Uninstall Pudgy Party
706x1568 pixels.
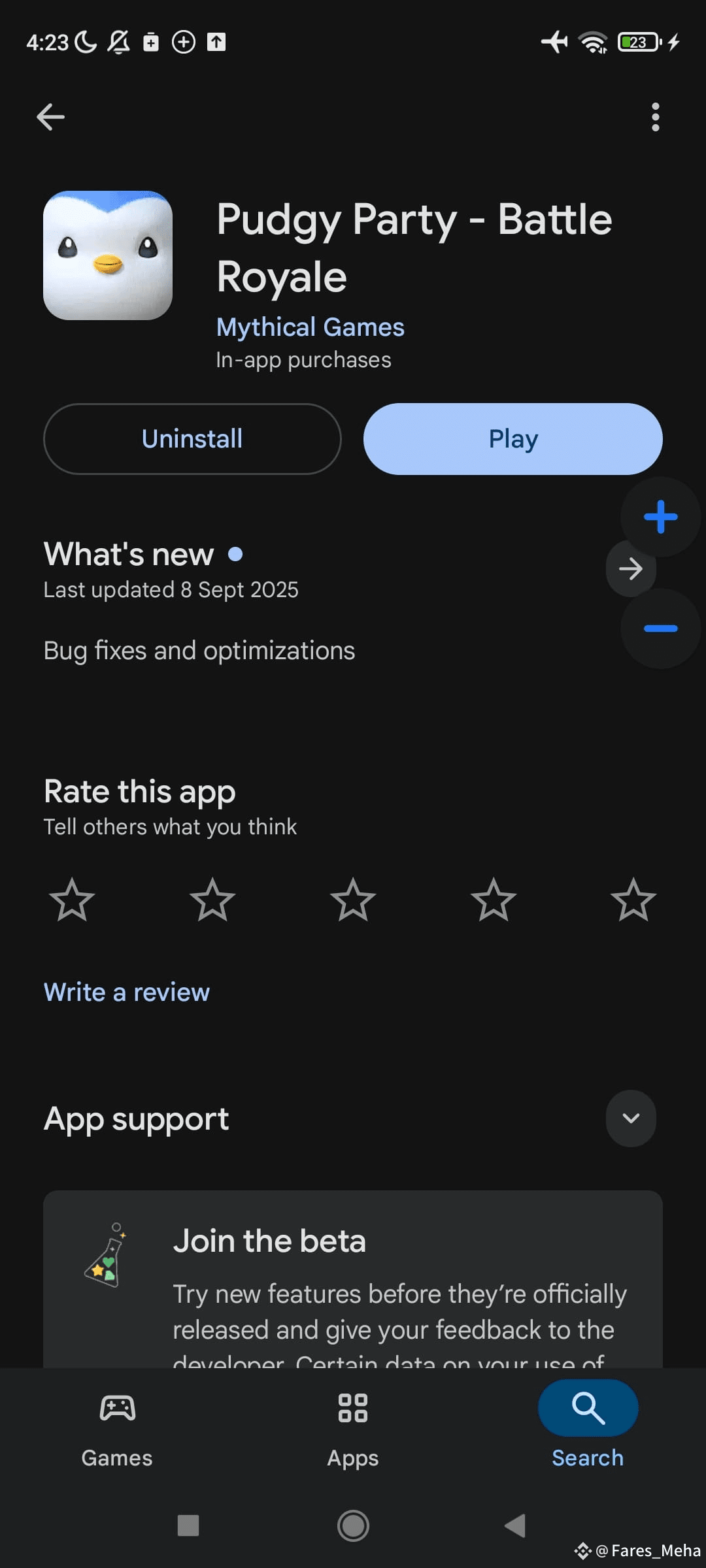tap(192, 438)
